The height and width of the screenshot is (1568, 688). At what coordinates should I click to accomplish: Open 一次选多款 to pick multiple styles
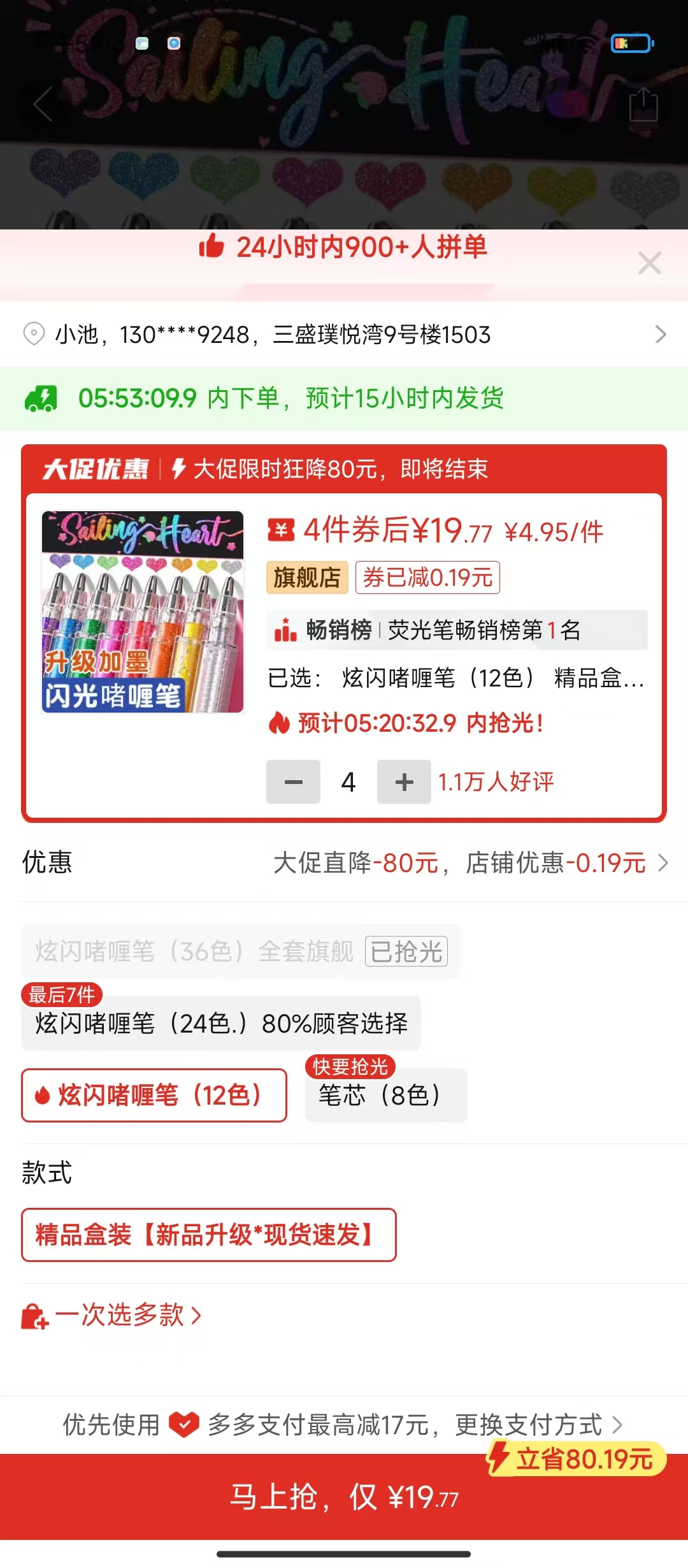point(112,1316)
